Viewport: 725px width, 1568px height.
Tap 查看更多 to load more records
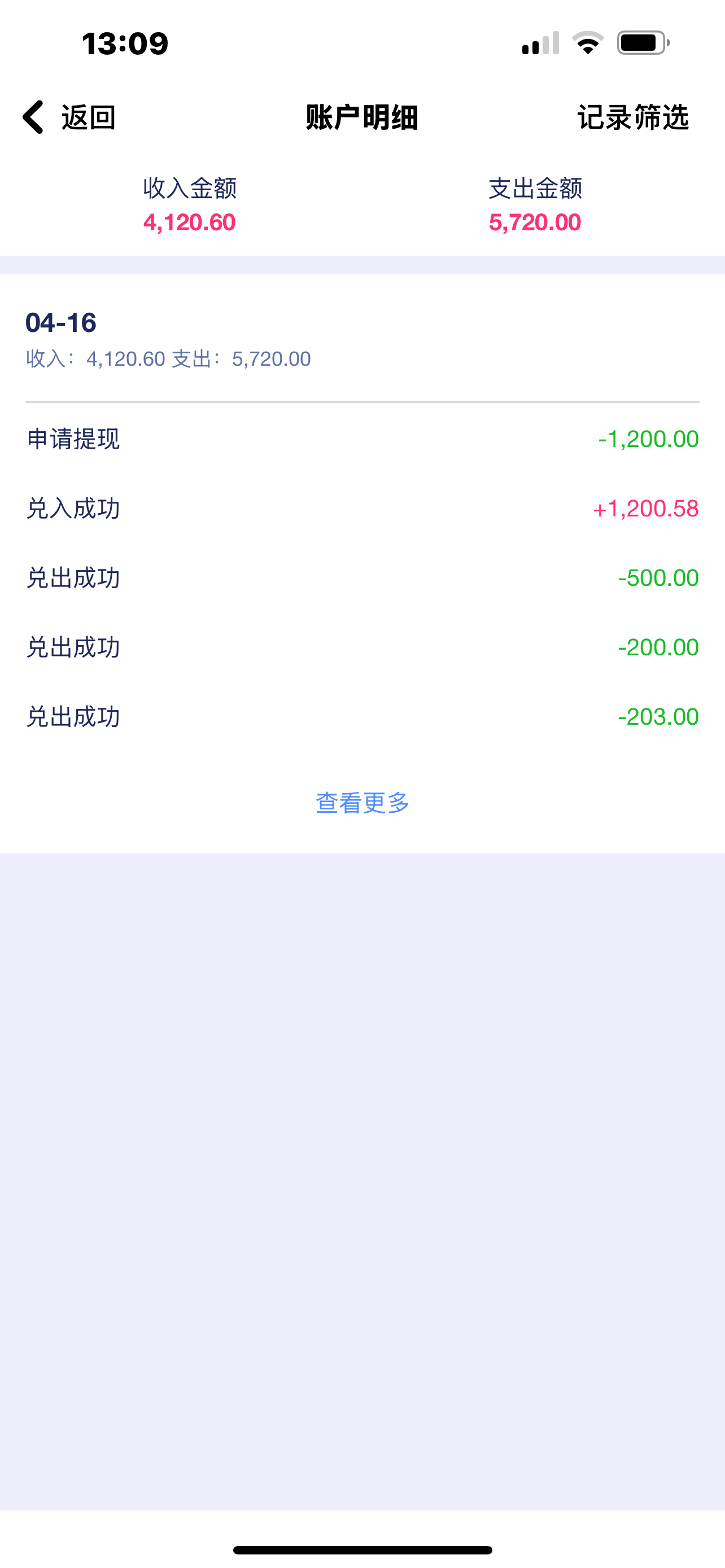(x=362, y=803)
